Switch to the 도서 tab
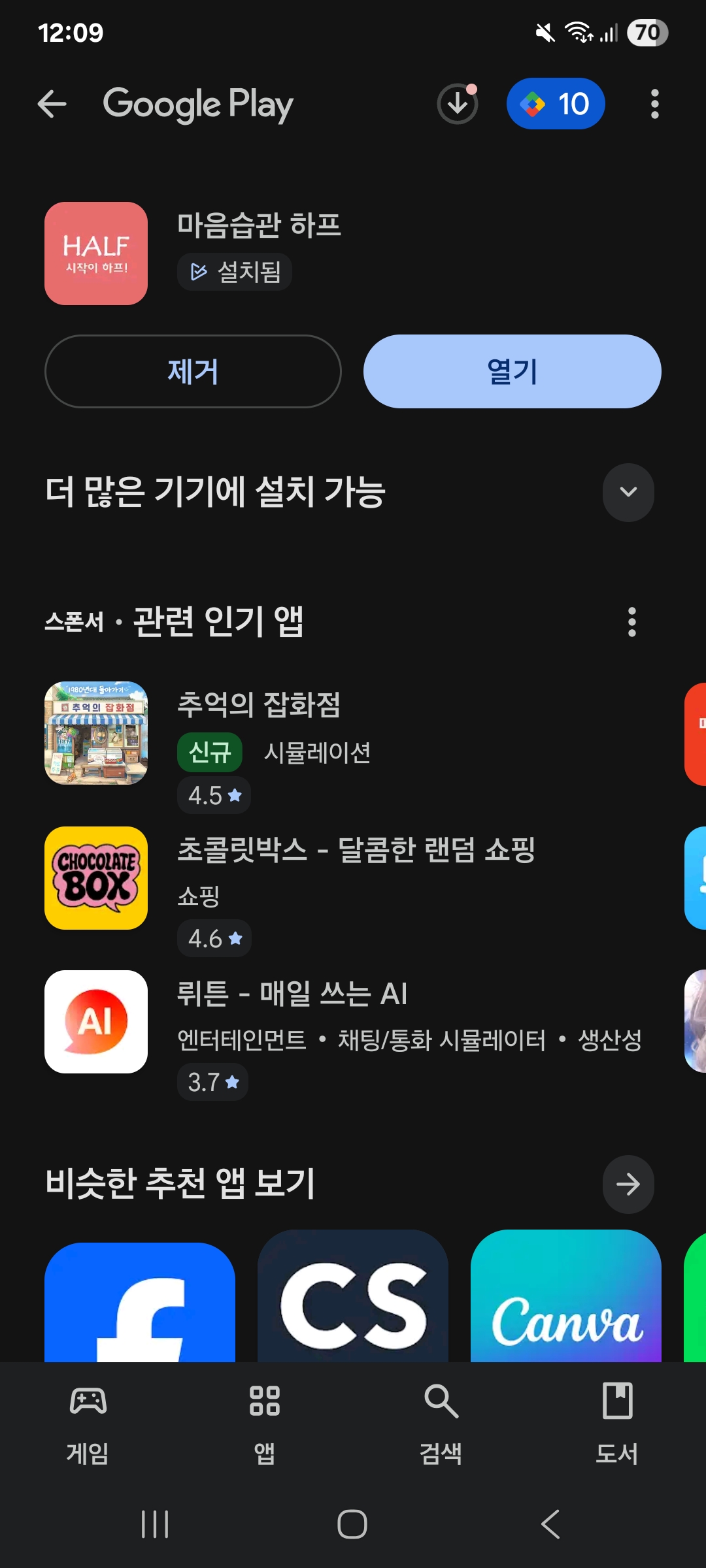This screenshot has height=1568, width=706. 617,1423
